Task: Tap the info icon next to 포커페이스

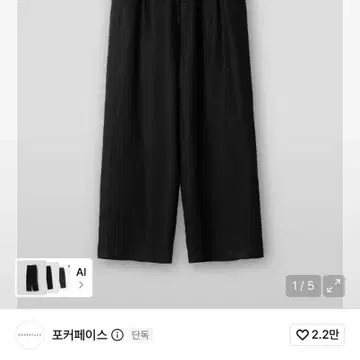Action: tap(117, 335)
